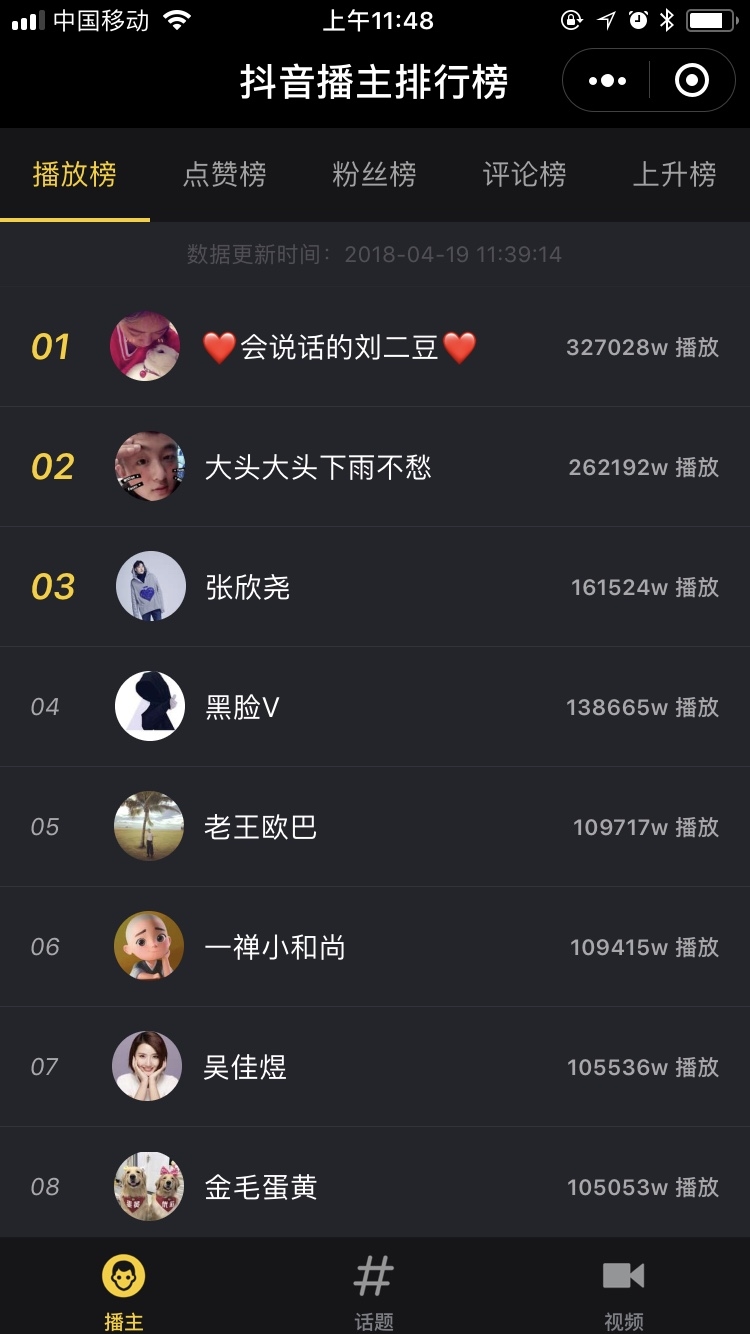
Task: Open 一禅小和尚's cartoon avatar
Action: 148,946
